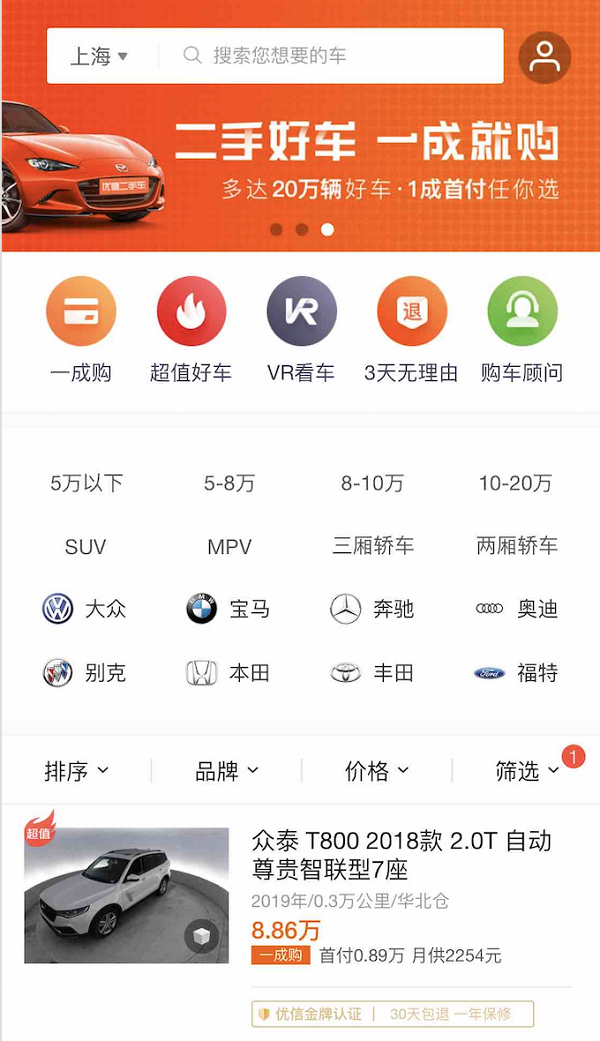
Task: Launch VR看车 feature
Action: click(x=301, y=330)
